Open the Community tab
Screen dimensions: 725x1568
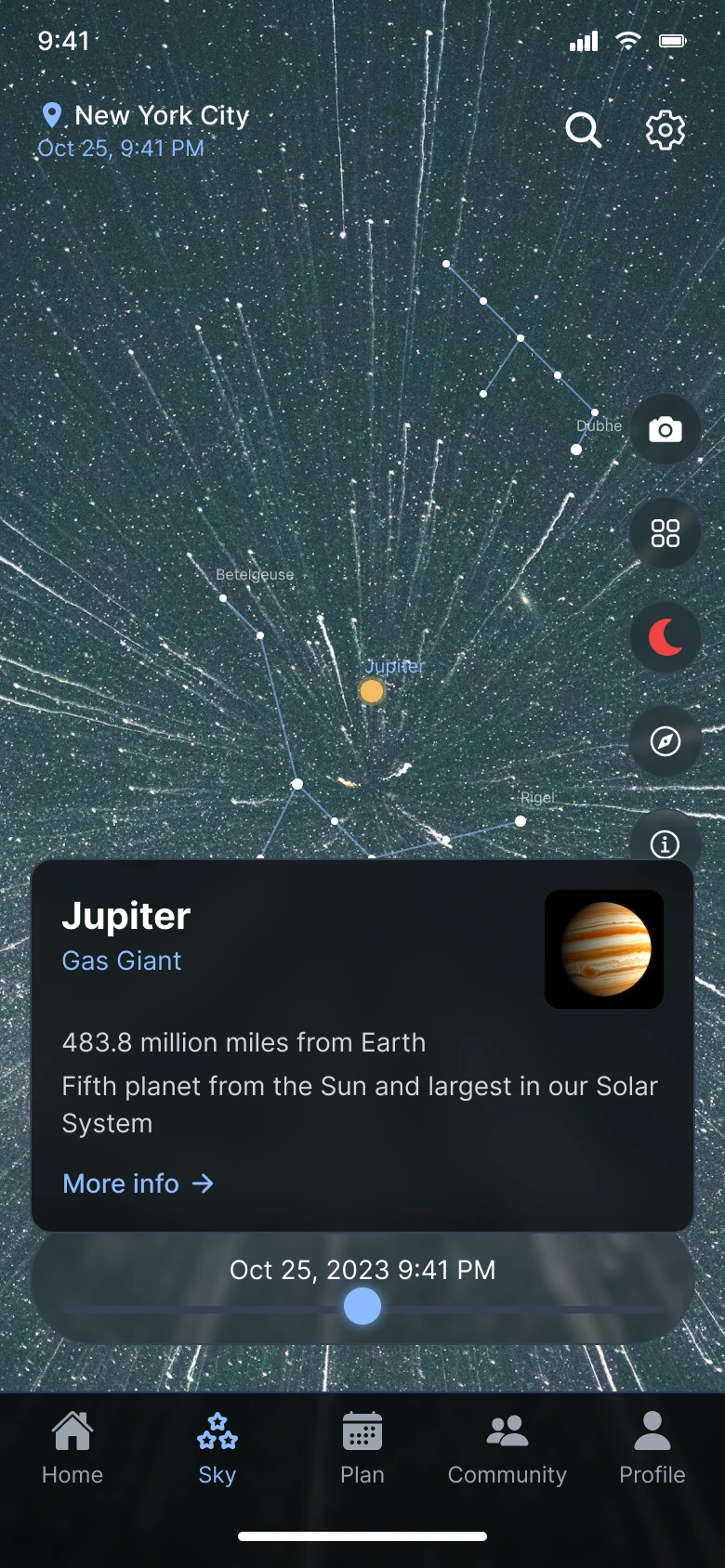click(x=507, y=1447)
